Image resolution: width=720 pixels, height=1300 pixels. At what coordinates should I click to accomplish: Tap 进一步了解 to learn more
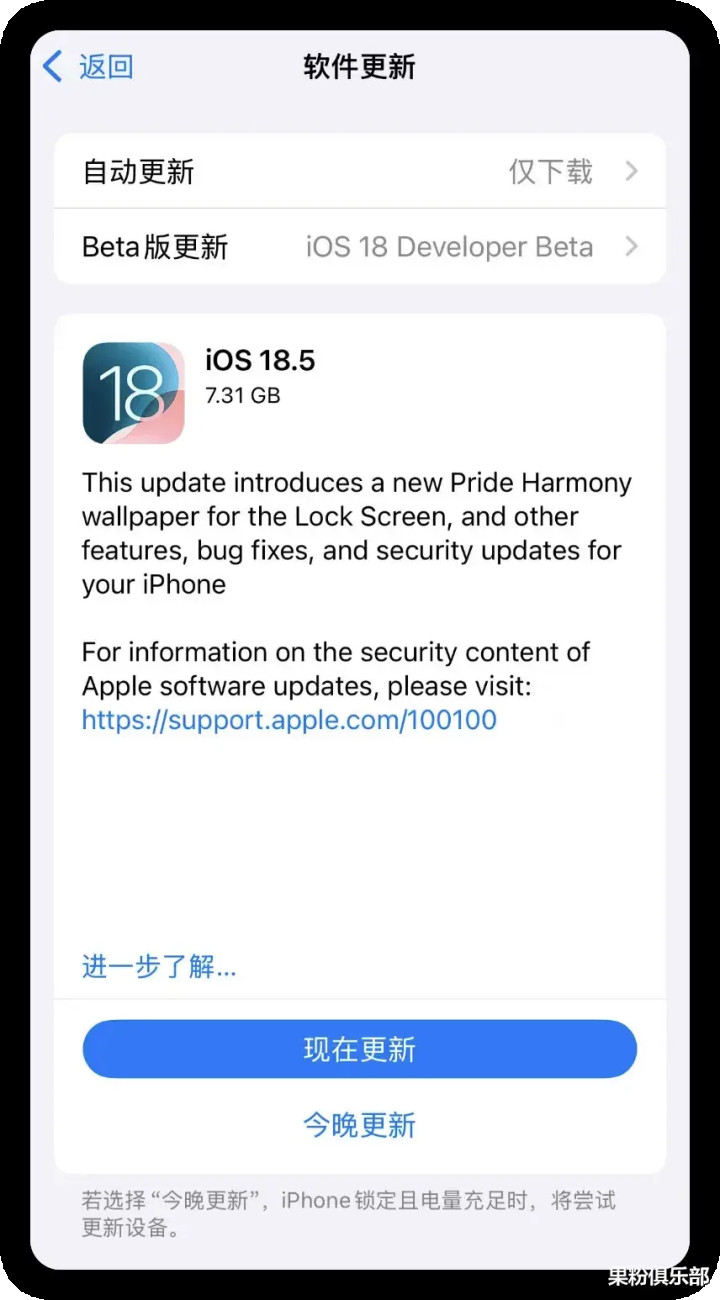coord(159,966)
